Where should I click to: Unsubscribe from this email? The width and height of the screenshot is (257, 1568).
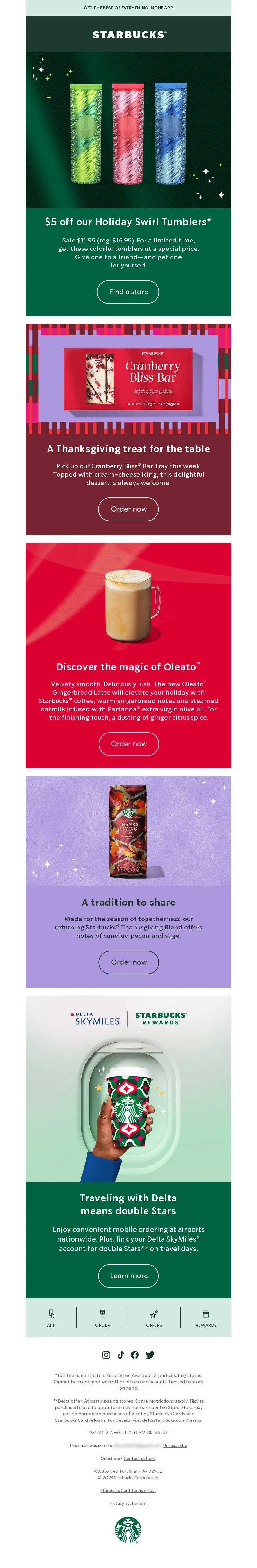(175, 1446)
